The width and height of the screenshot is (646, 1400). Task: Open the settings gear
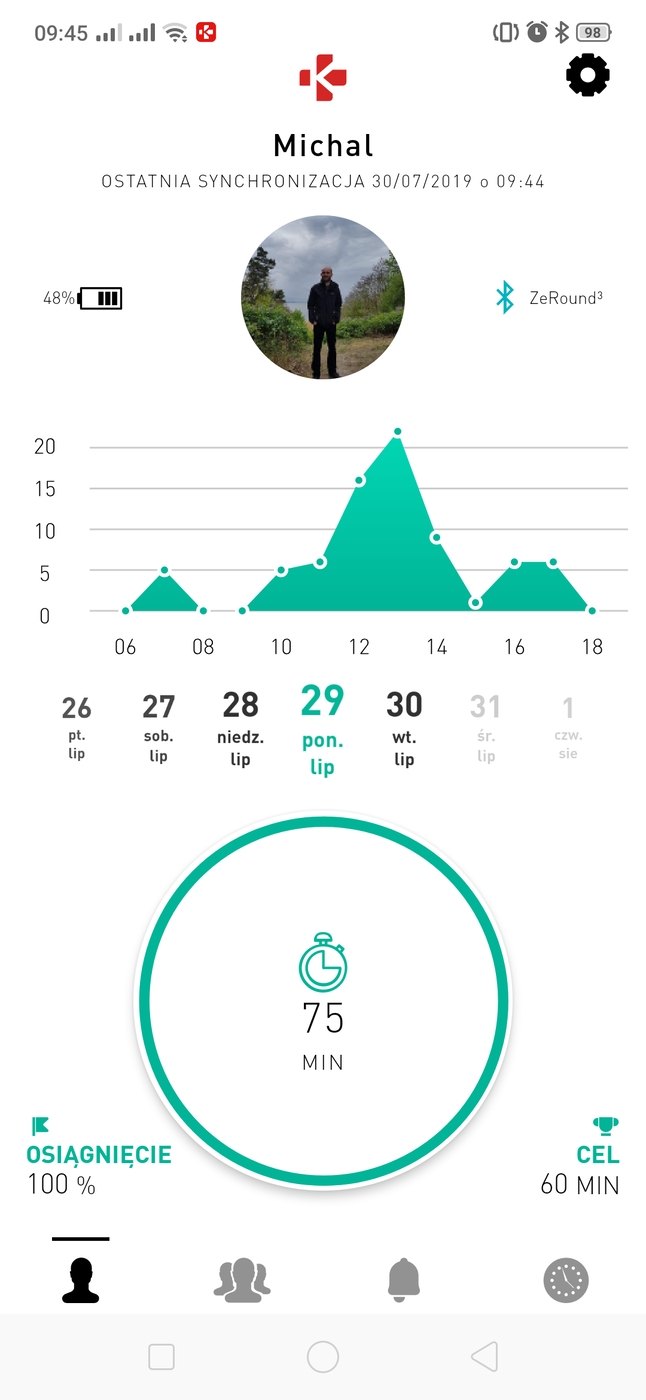[588, 76]
